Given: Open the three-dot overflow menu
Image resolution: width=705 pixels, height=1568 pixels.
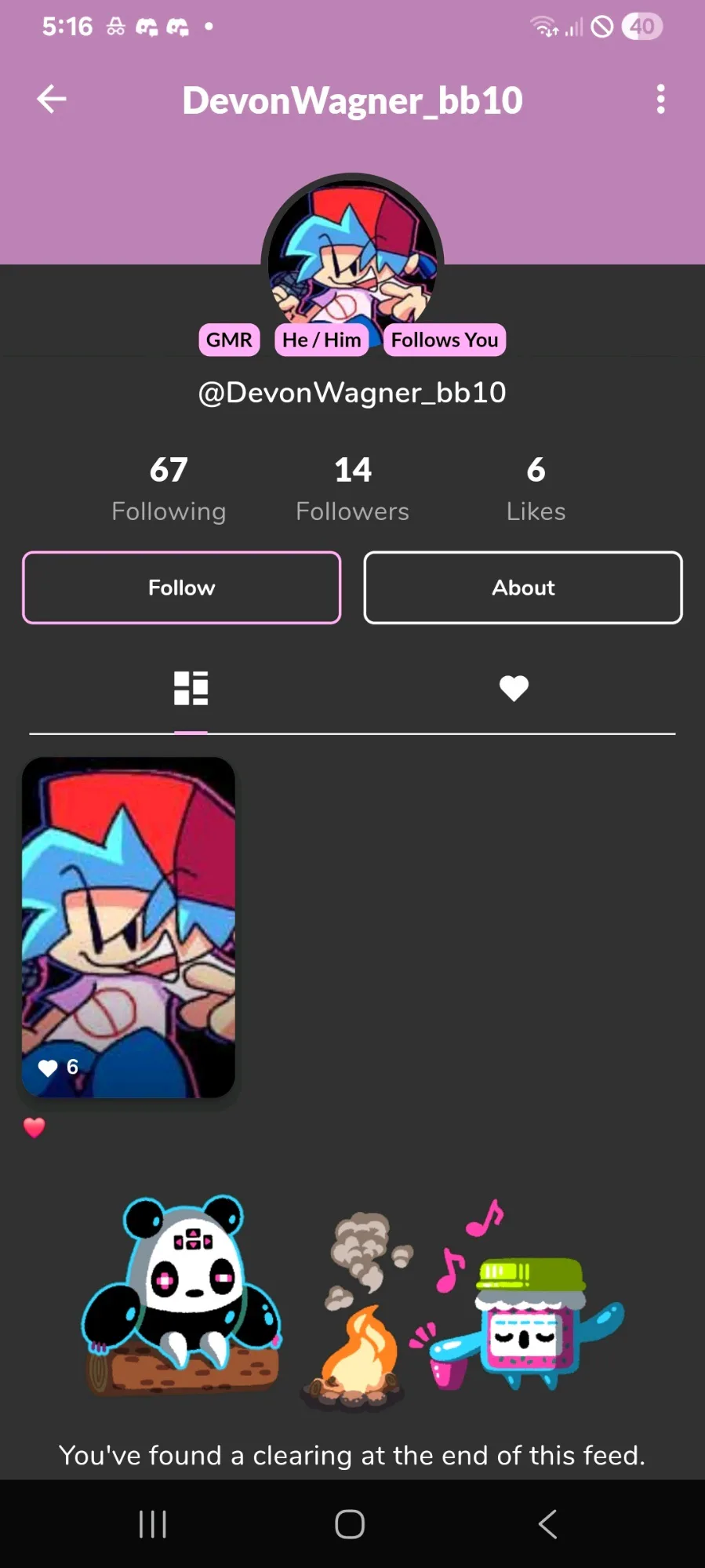Looking at the screenshot, I should [x=660, y=100].
